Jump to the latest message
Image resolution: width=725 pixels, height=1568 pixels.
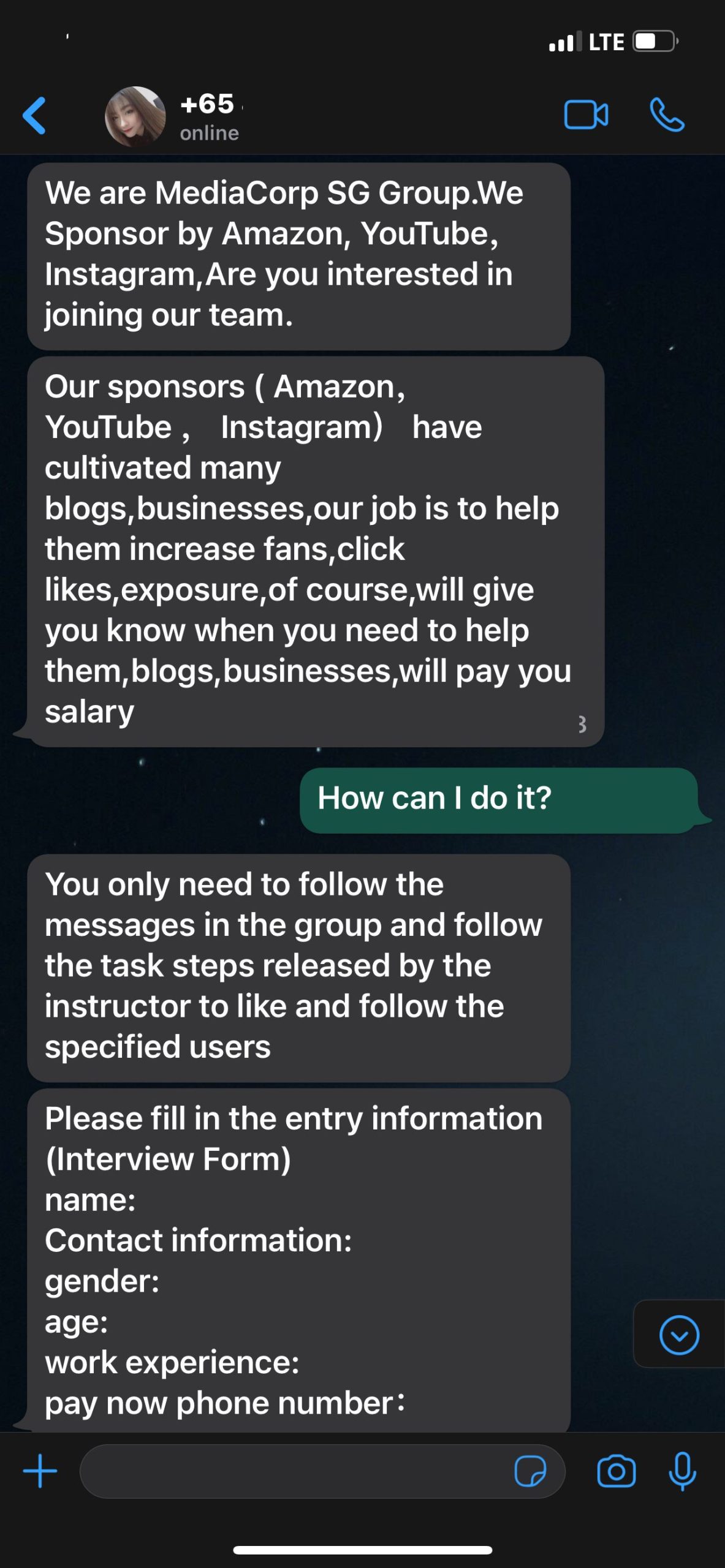click(x=679, y=1335)
